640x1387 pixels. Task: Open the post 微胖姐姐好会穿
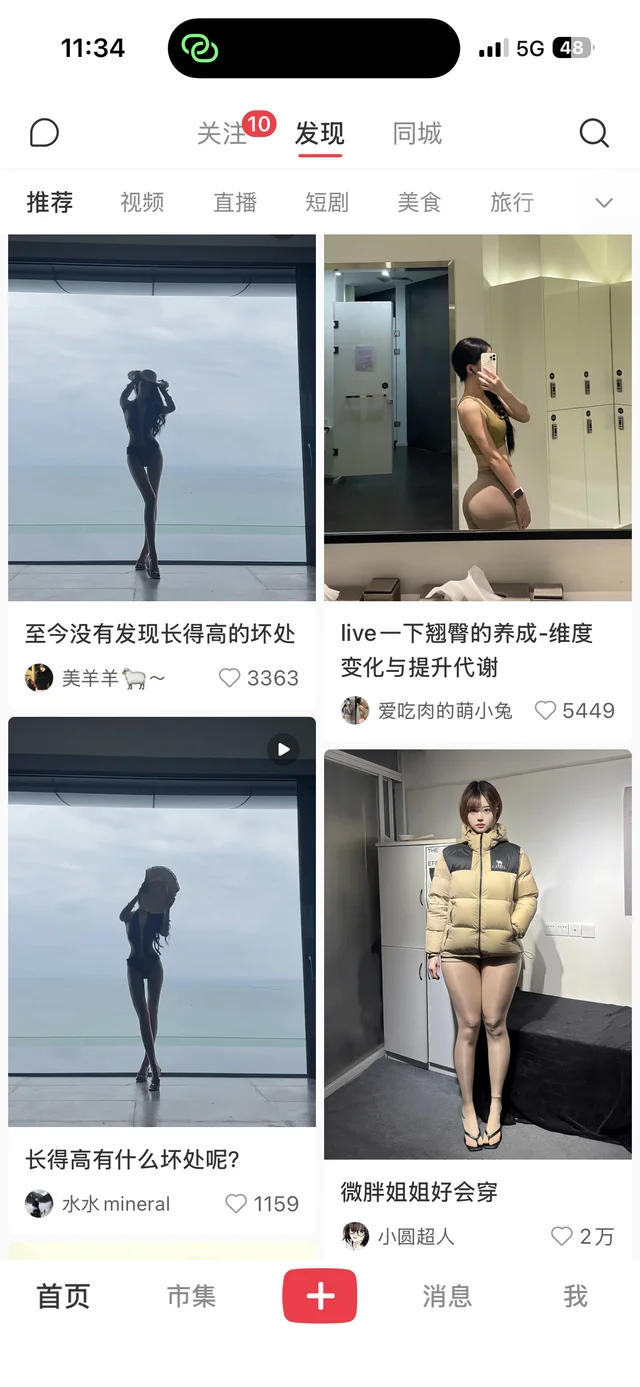[x=478, y=953]
